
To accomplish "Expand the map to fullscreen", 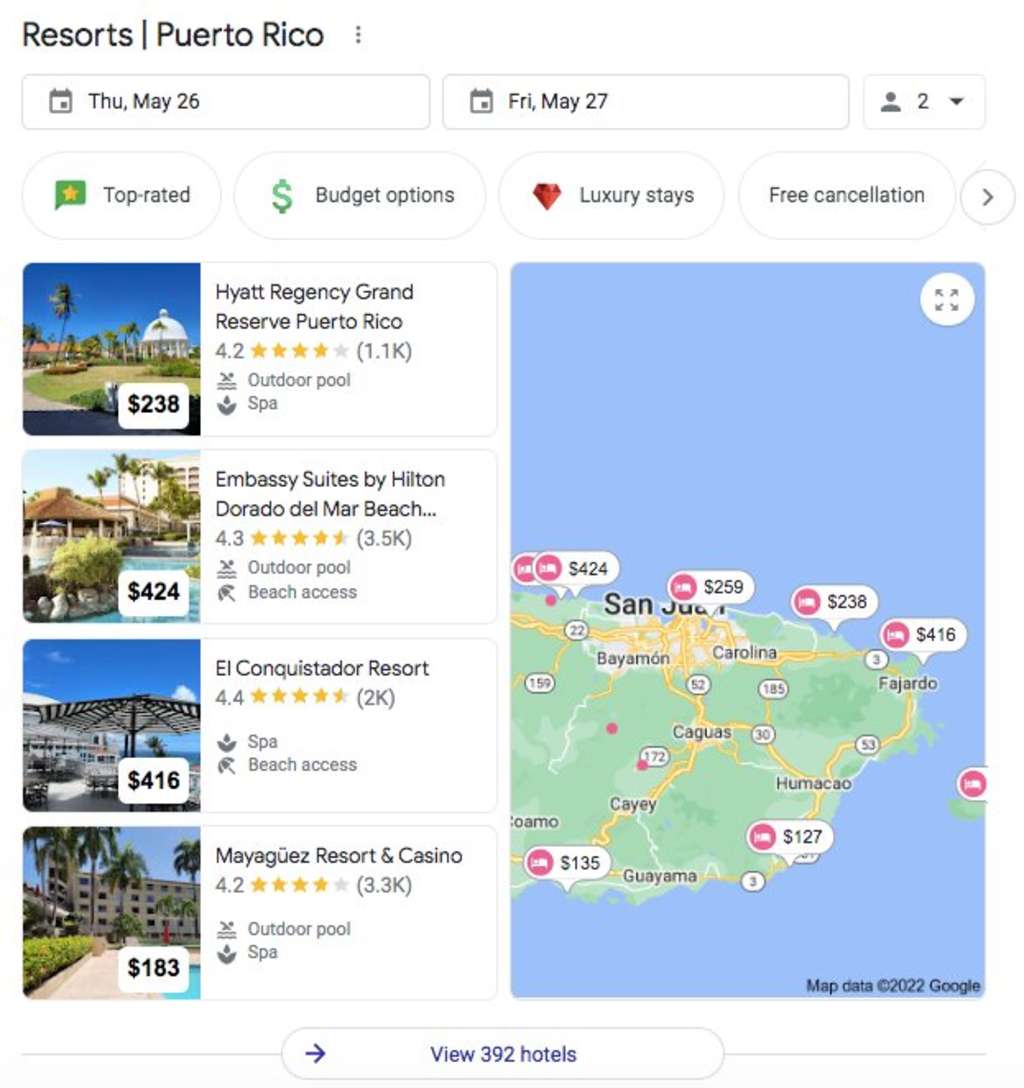I will click(x=946, y=299).
